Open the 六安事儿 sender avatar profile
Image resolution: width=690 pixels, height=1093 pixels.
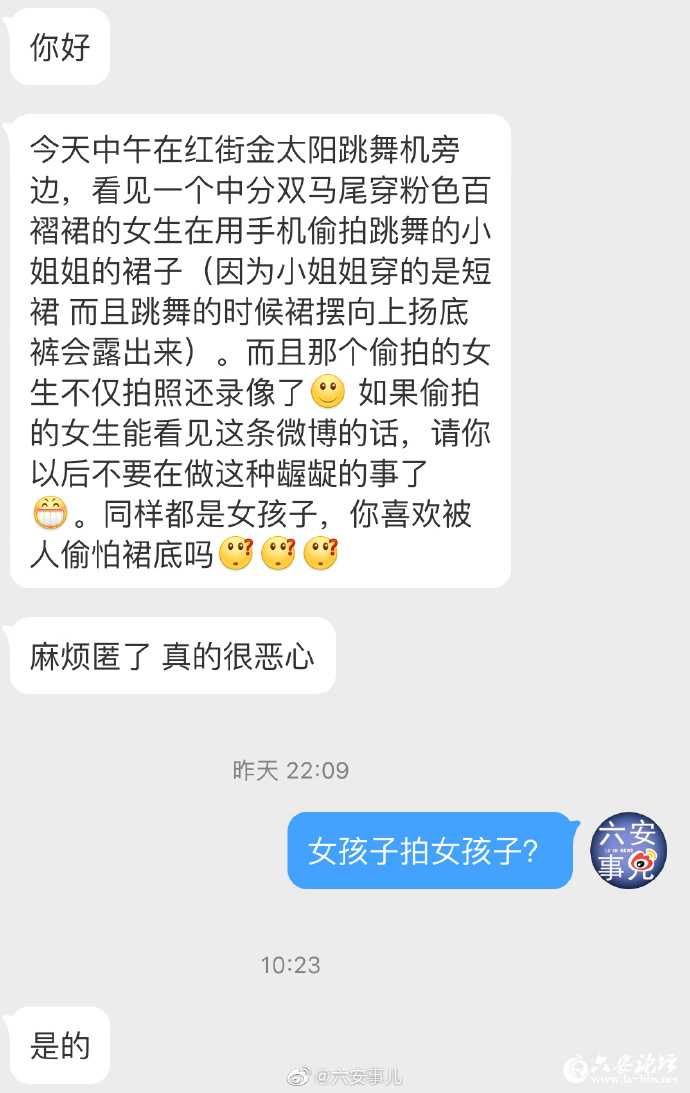tap(629, 851)
